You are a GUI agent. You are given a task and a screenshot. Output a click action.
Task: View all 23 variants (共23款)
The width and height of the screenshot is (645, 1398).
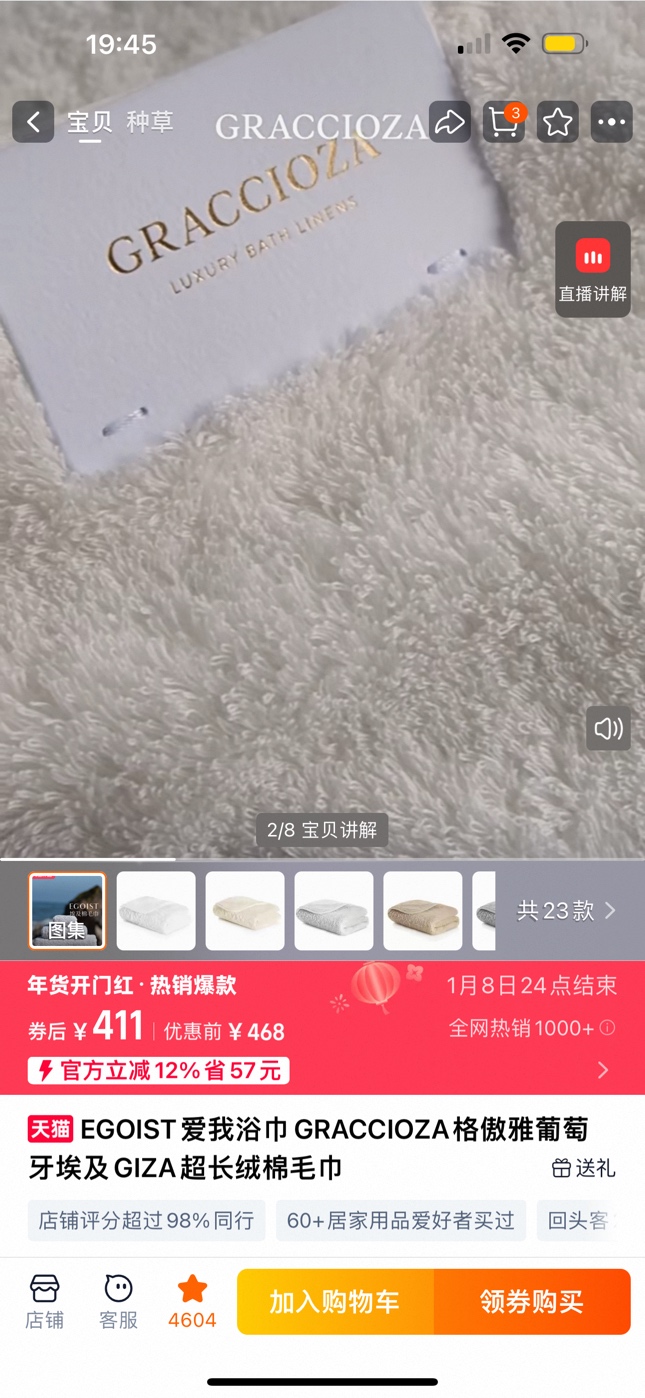point(566,911)
